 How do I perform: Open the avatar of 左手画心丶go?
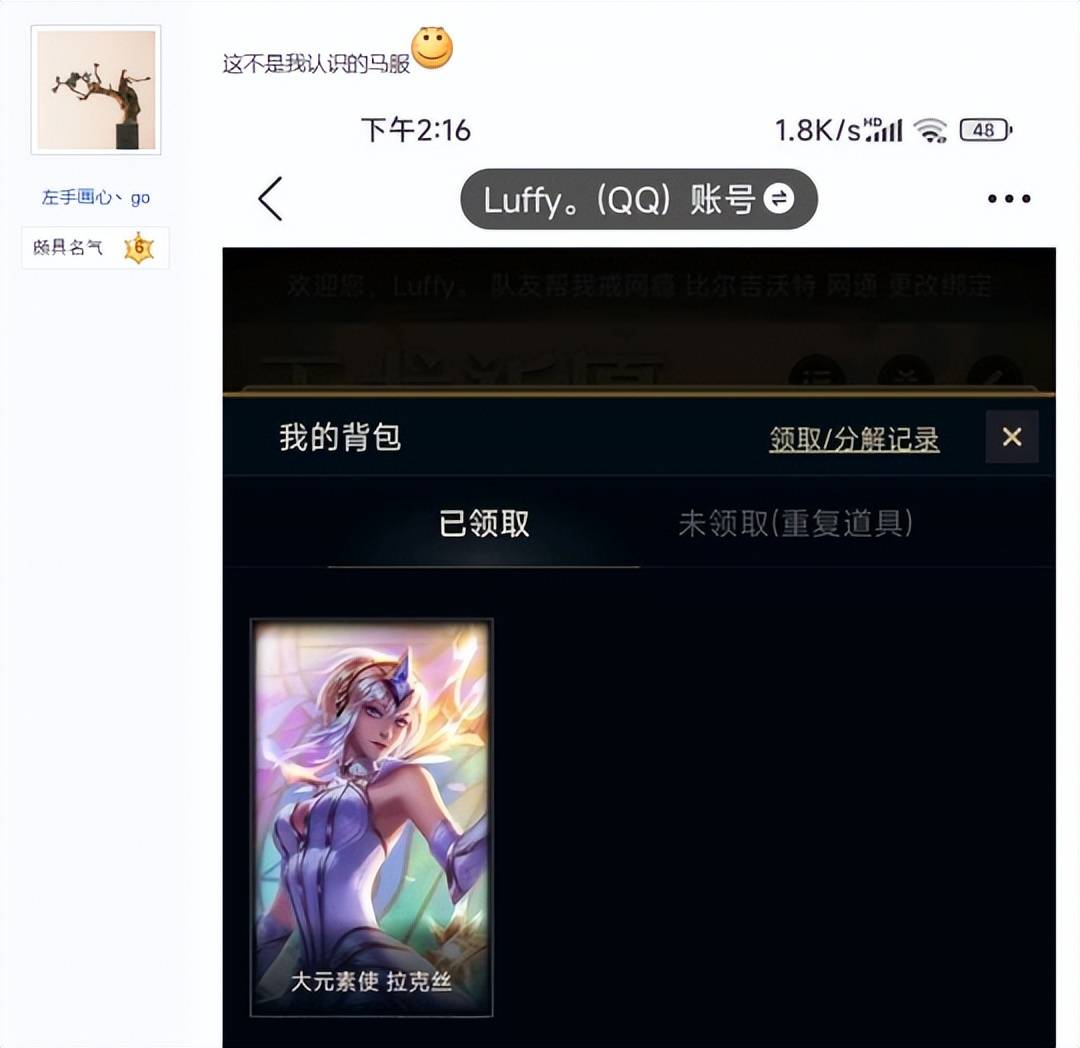coord(96,90)
